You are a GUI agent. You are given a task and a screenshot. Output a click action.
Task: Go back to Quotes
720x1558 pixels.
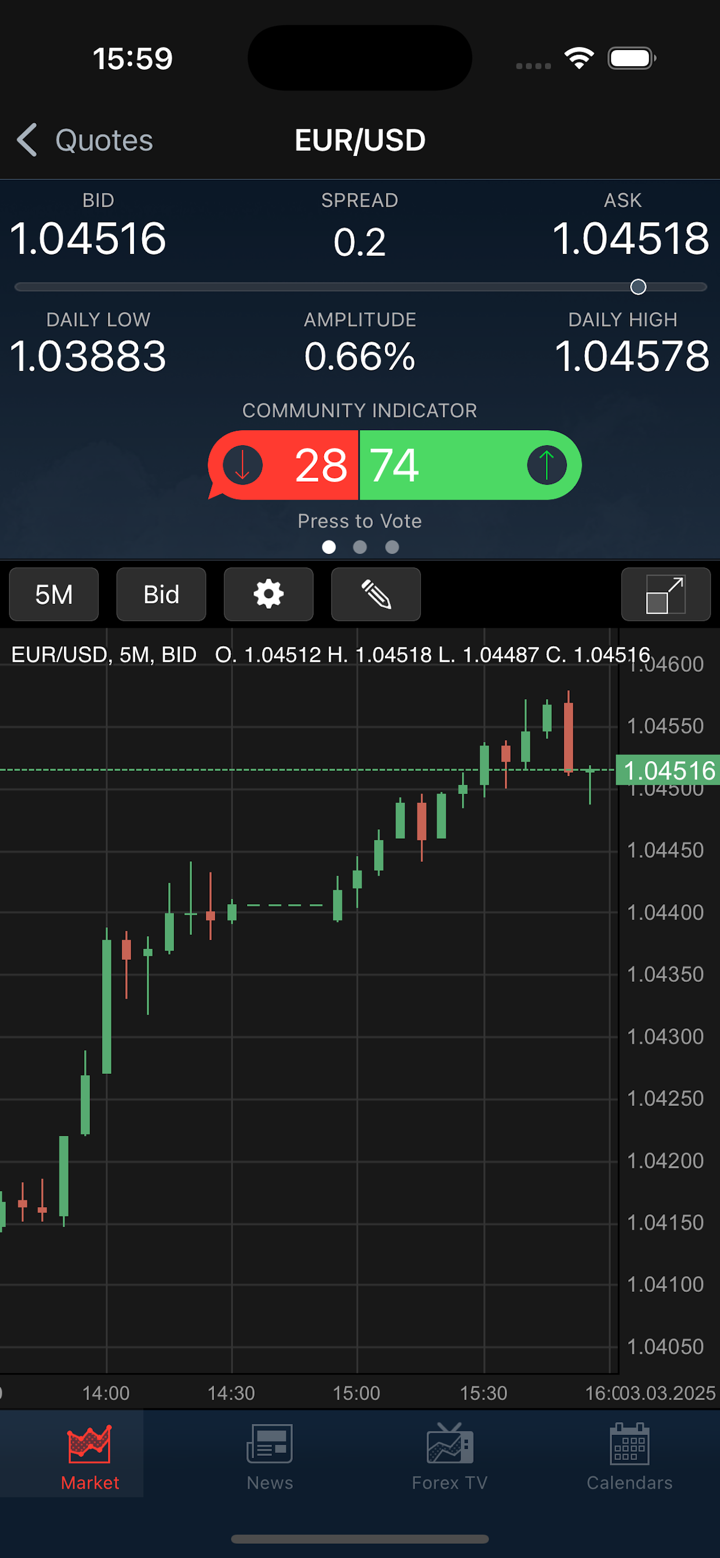[x=85, y=140]
